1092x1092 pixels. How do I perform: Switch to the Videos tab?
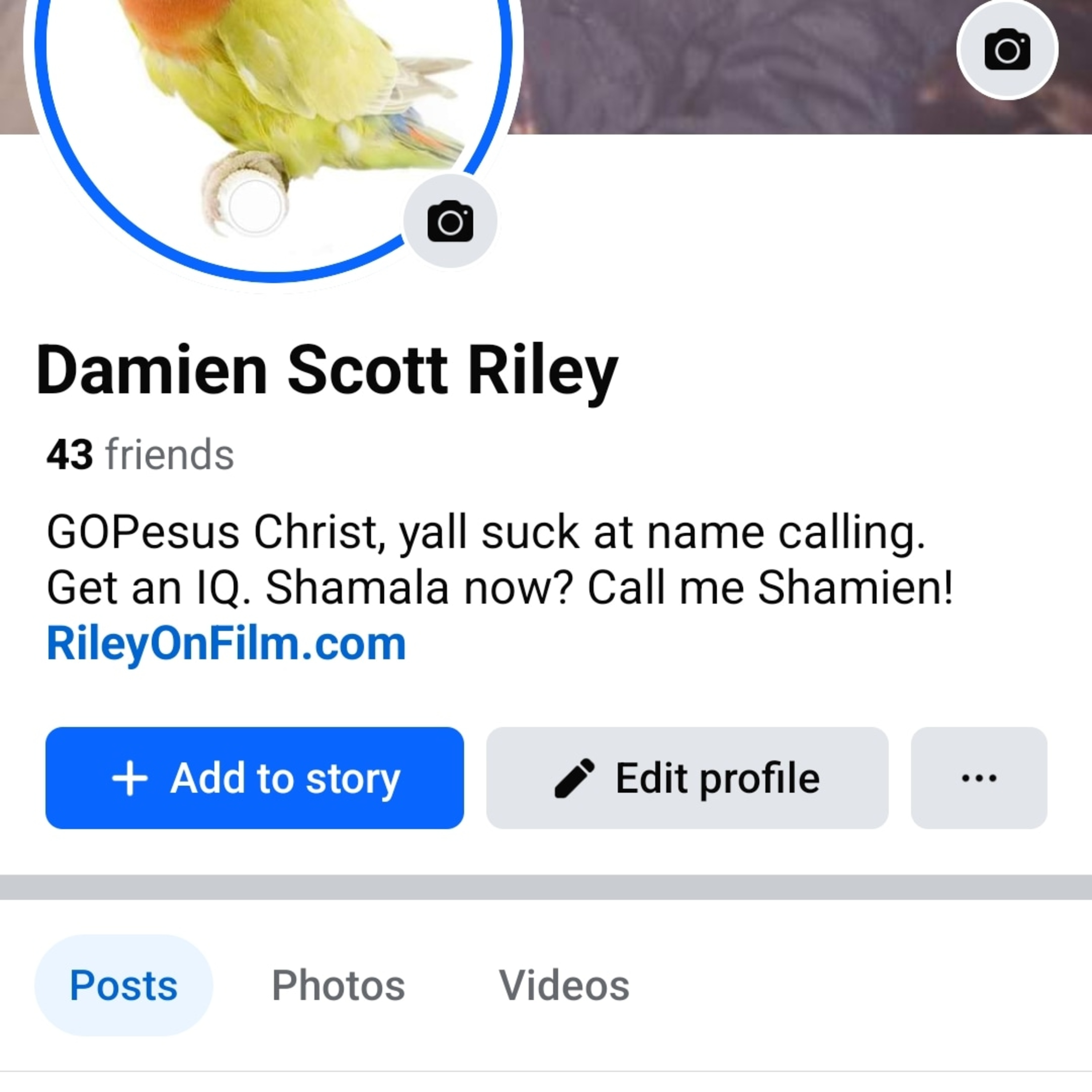coord(563,985)
